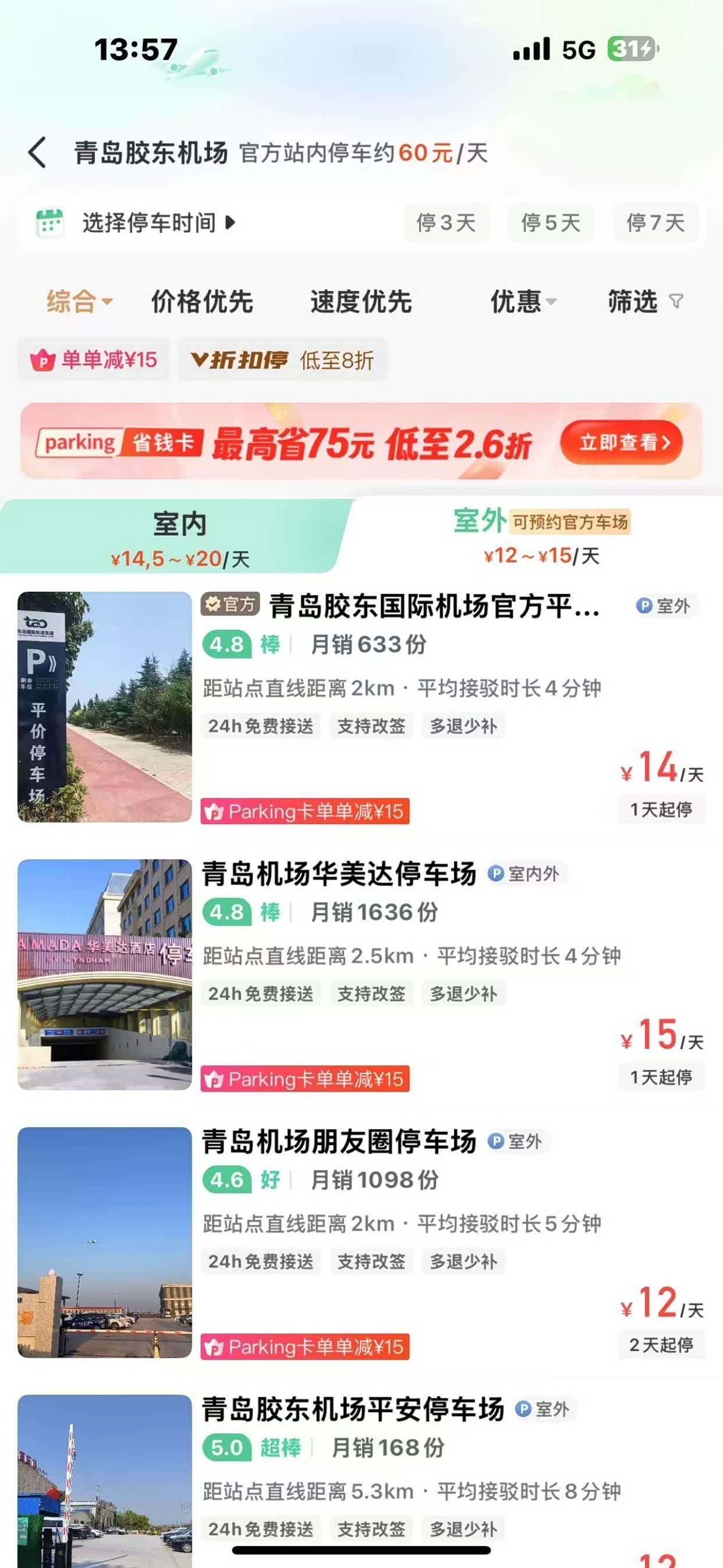
Task: Sort by 速度优先
Action: click(x=361, y=301)
